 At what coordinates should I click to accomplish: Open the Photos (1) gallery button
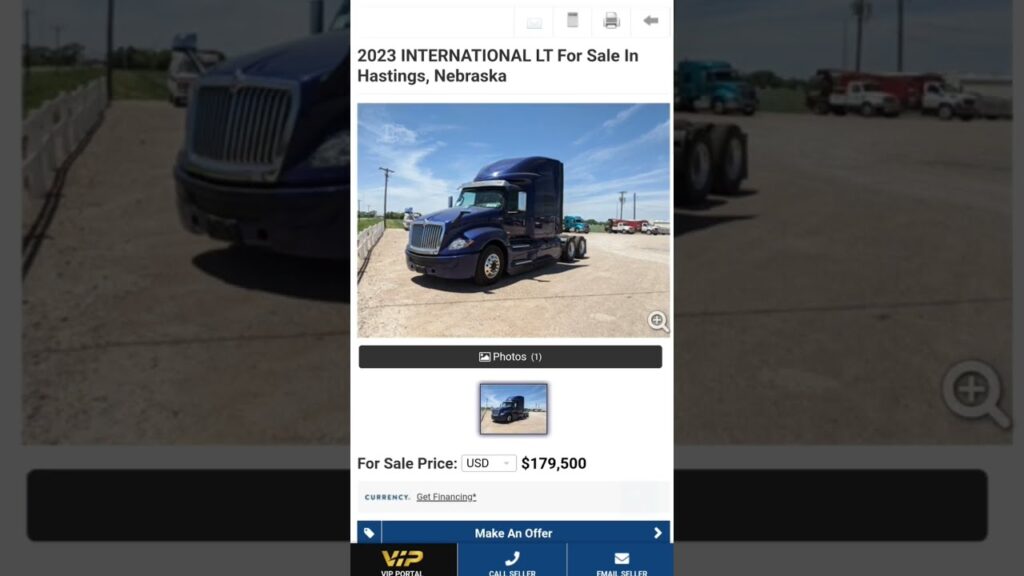click(510, 357)
